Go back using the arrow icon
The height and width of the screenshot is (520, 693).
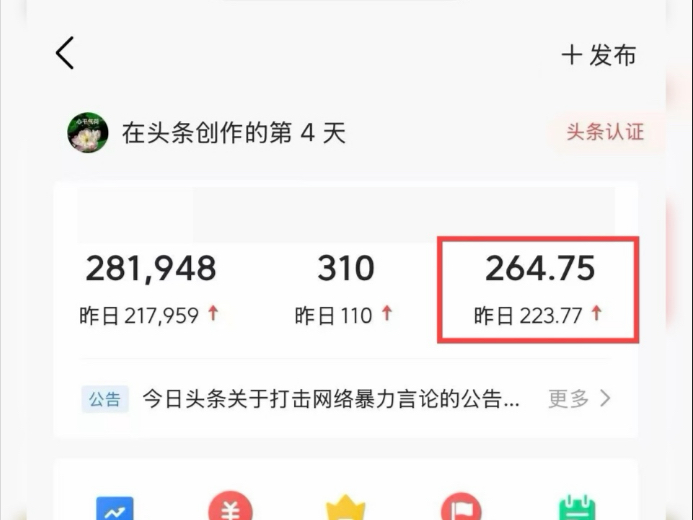(65, 53)
